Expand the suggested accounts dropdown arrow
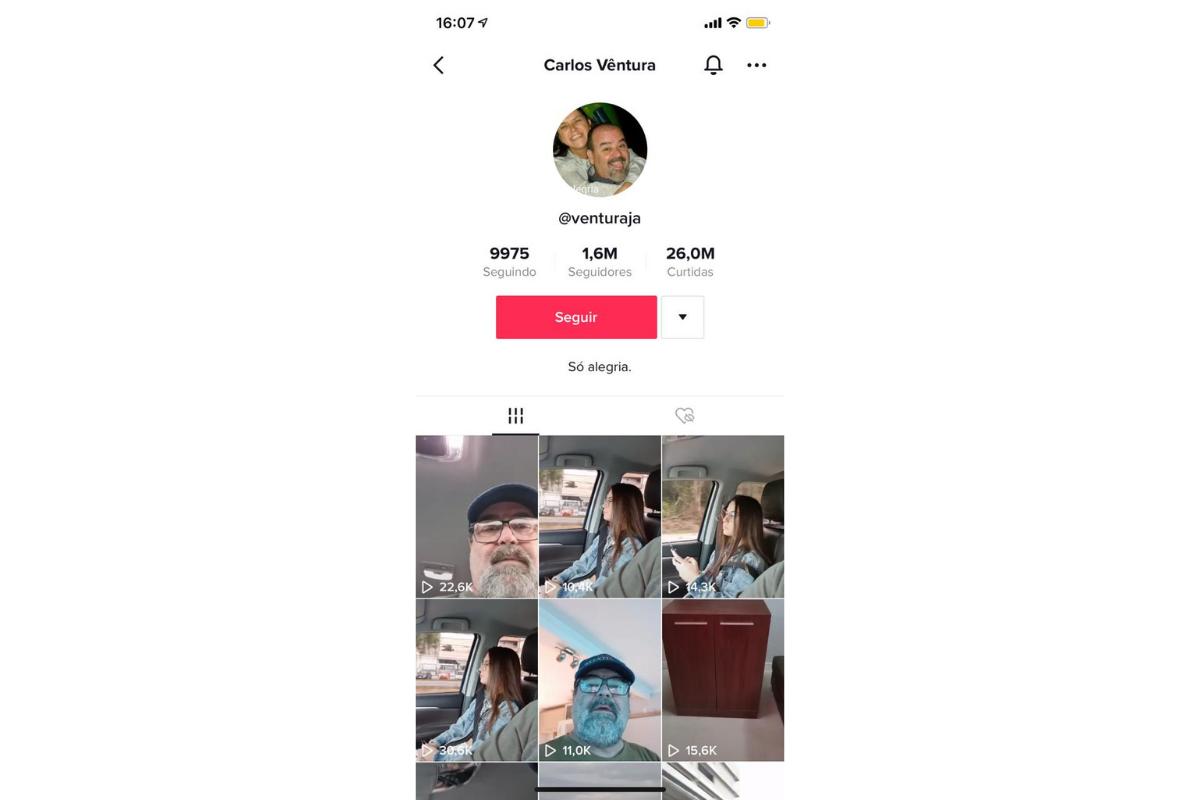This screenshot has width=1200, height=800. pyautogui.click(x=682, y=317)
